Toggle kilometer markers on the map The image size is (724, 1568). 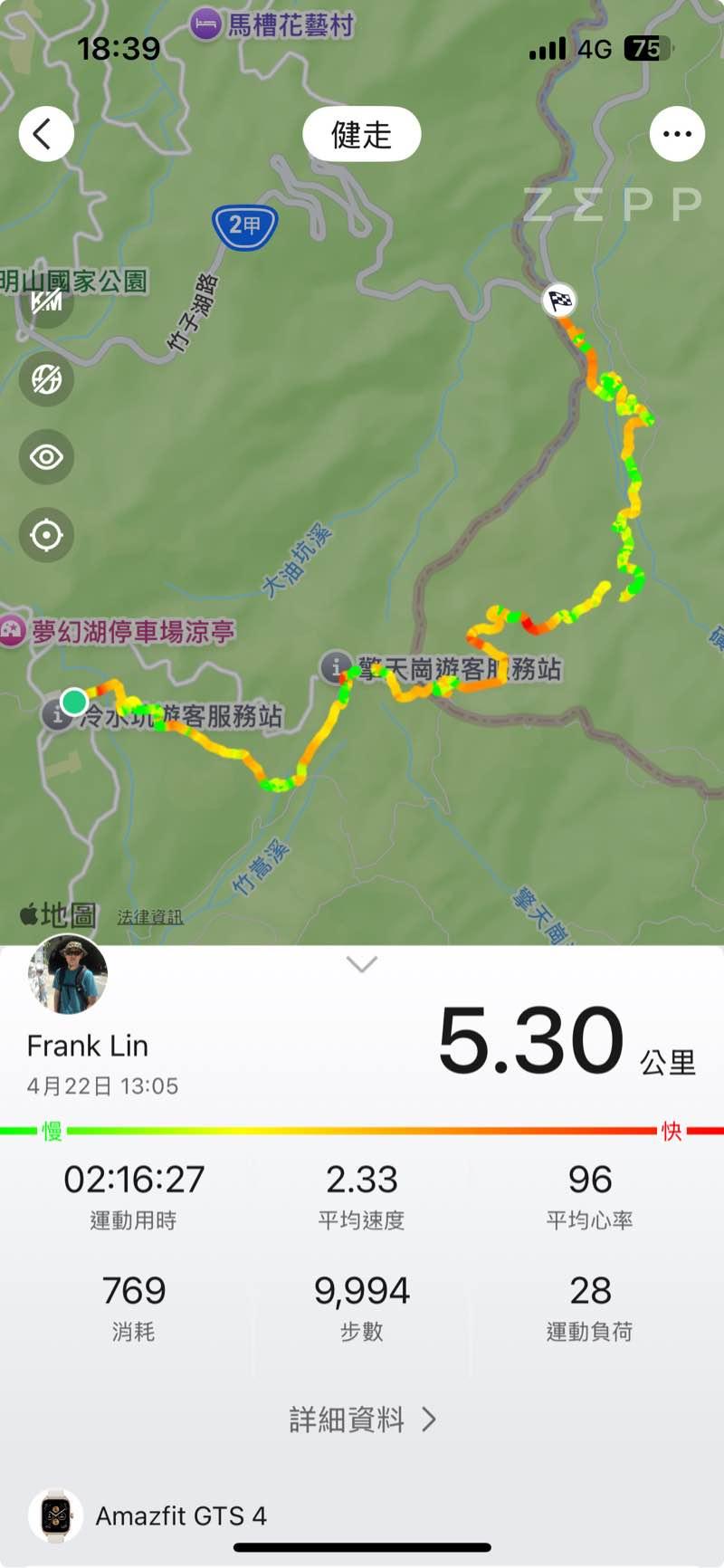[46, 301]
